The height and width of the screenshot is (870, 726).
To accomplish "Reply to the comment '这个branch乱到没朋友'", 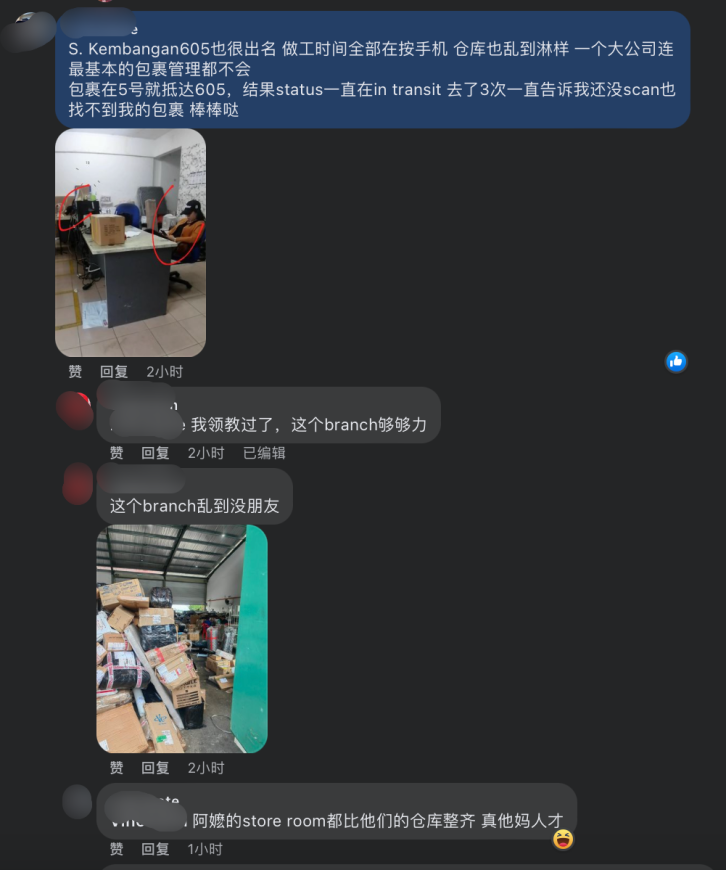I will [155, 768].
